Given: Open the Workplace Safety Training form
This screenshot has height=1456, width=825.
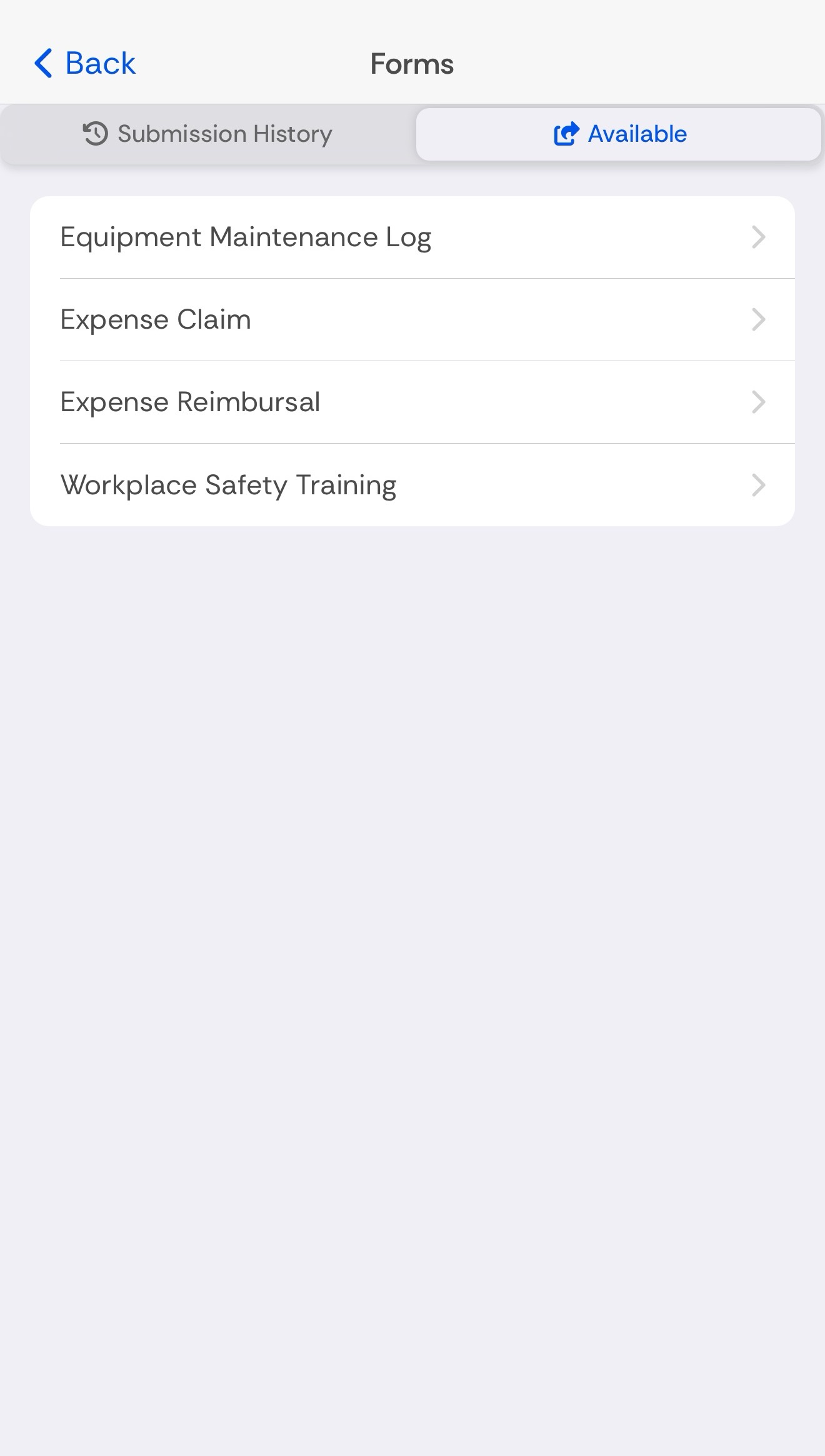Looking at the screenshot, I should (x=412, y=485).
